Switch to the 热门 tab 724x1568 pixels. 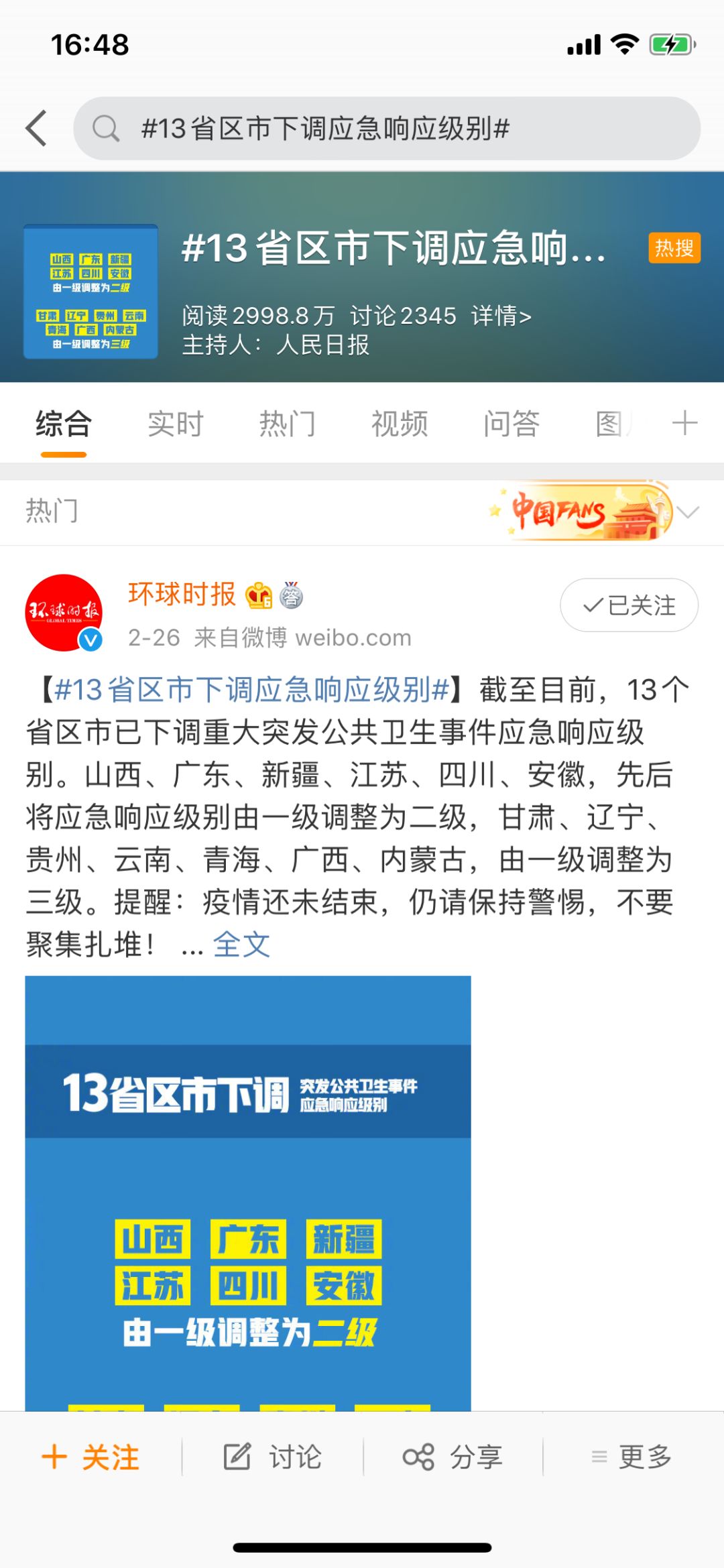pos(288,424)
